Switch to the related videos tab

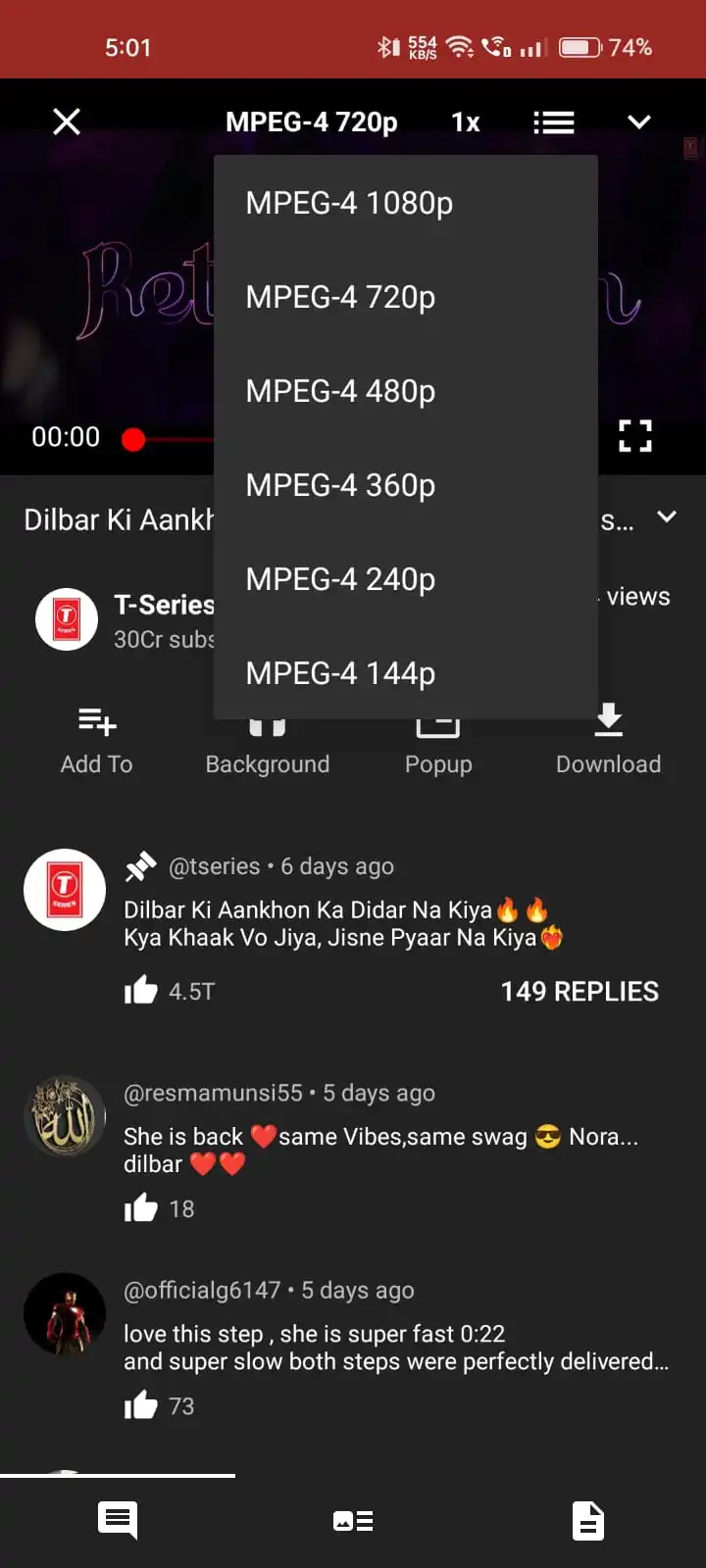353,1521
